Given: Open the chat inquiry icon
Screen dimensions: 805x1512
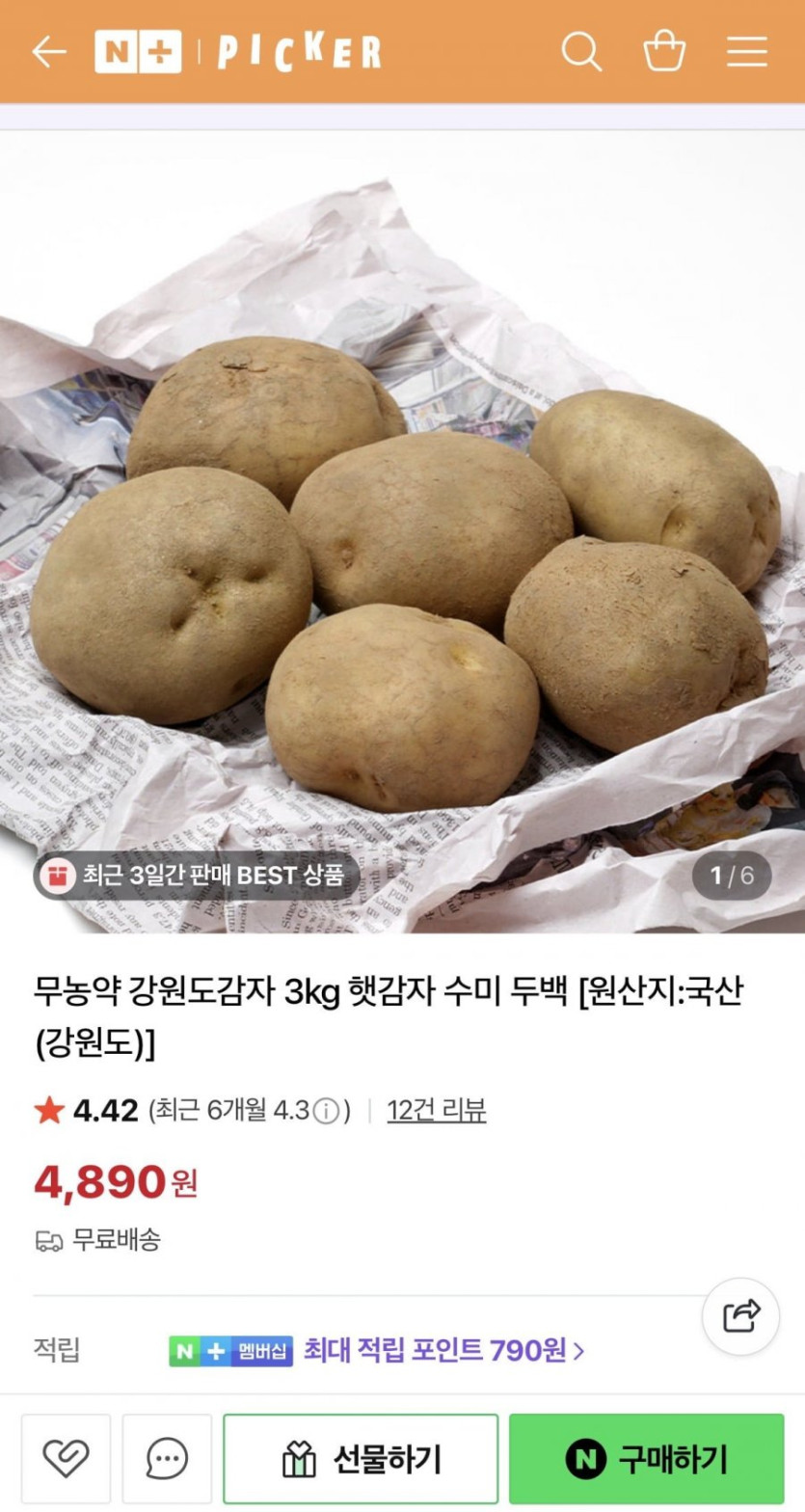Looking at the screenshot, I should click(167, 1458).
